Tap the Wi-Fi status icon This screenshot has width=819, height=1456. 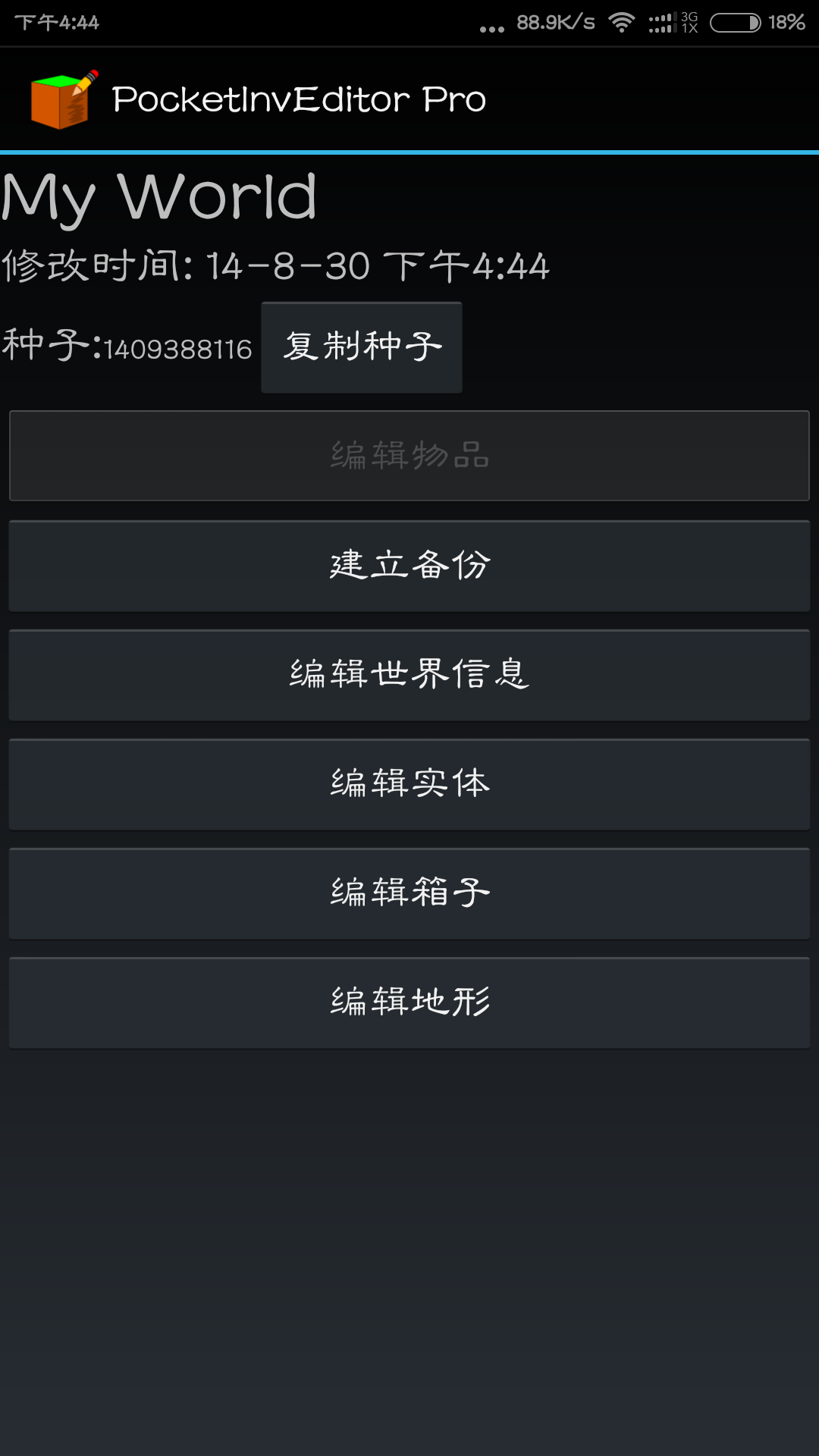point(622,23)
